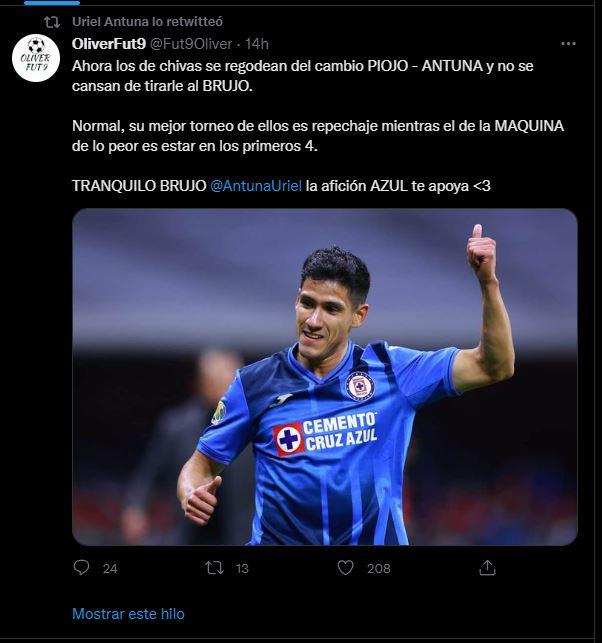Reply to OliverFut9's tweet
This screenshot has width=602, height=643.
pyautogui.click(x=83, y=568)
